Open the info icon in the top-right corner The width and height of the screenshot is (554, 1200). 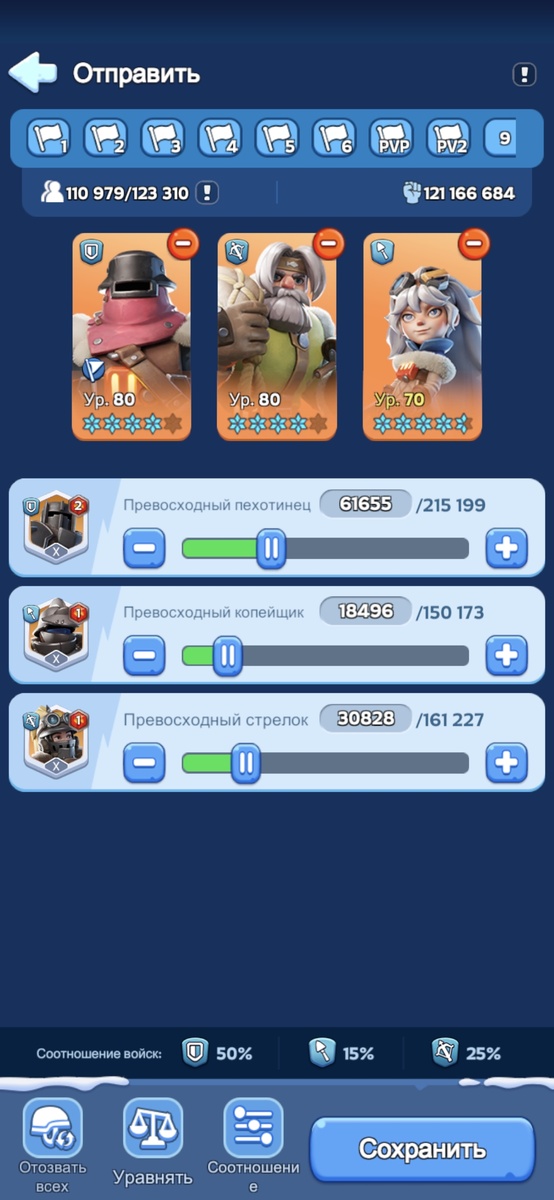tap(525, 74)
